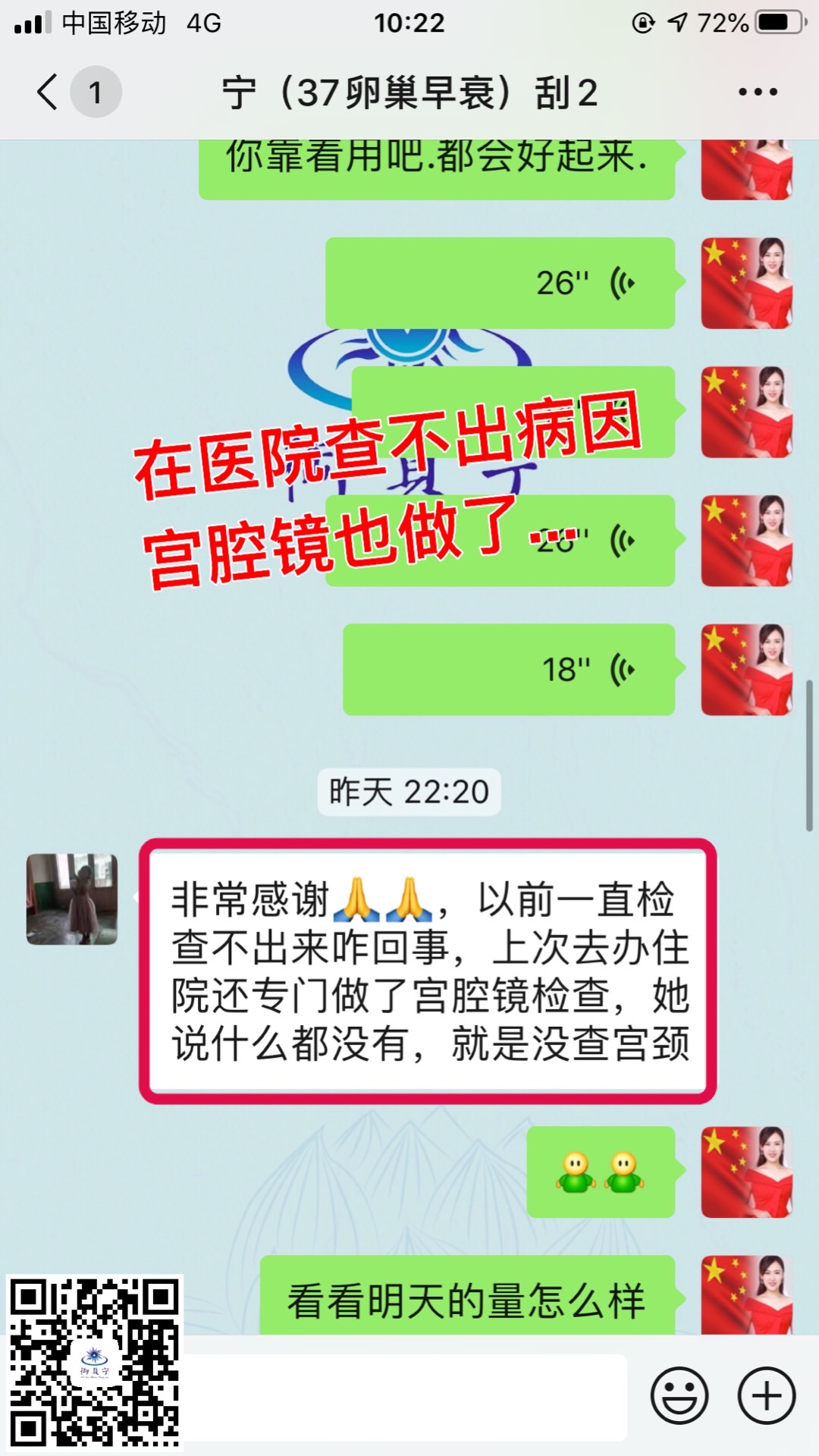Play the first 26-second voice message
The image size is (819, 1456).
[x=500, y=283]
